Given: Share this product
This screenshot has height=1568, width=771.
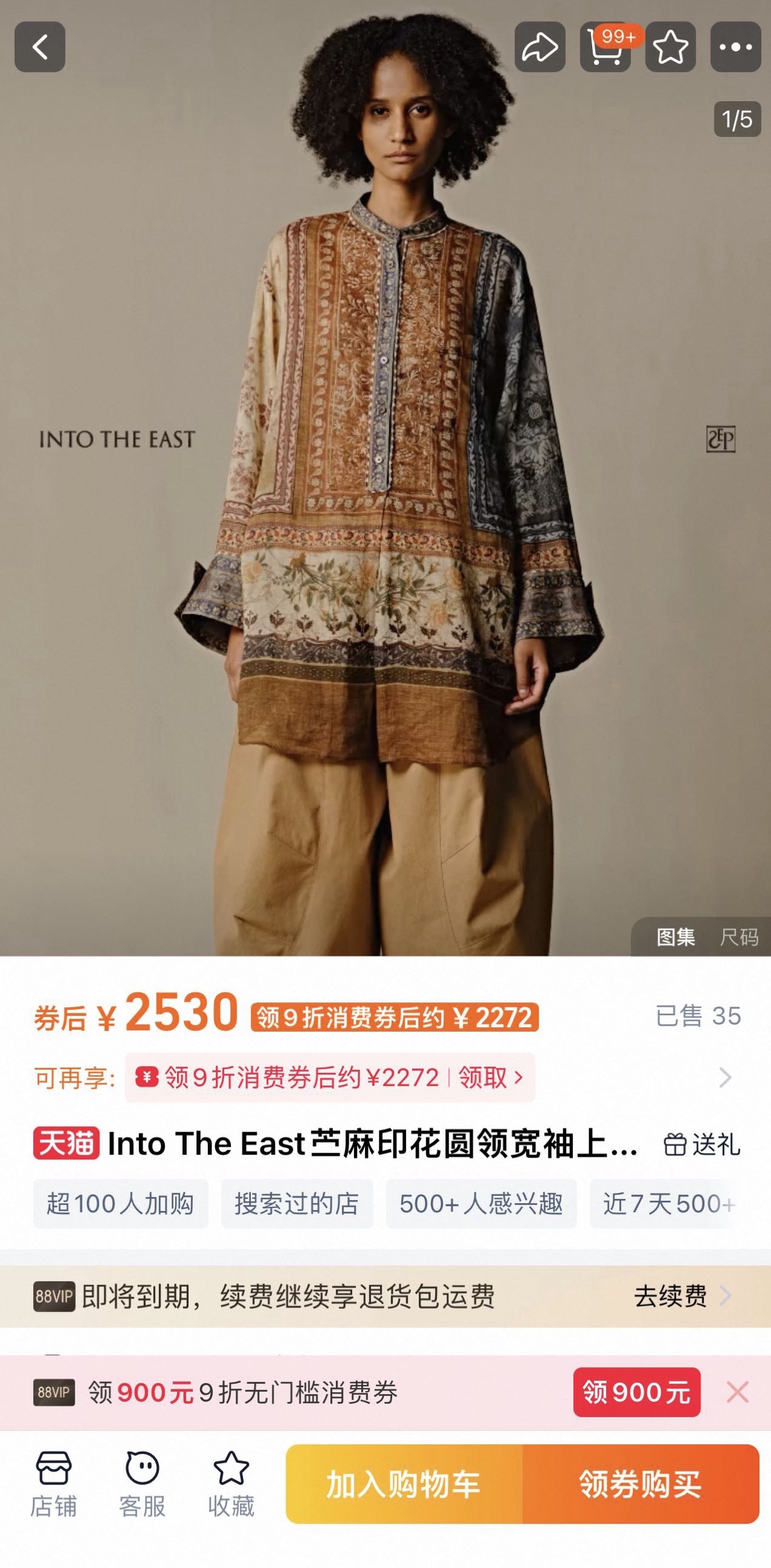Looking at the screenshot, I should click(540, 47).
